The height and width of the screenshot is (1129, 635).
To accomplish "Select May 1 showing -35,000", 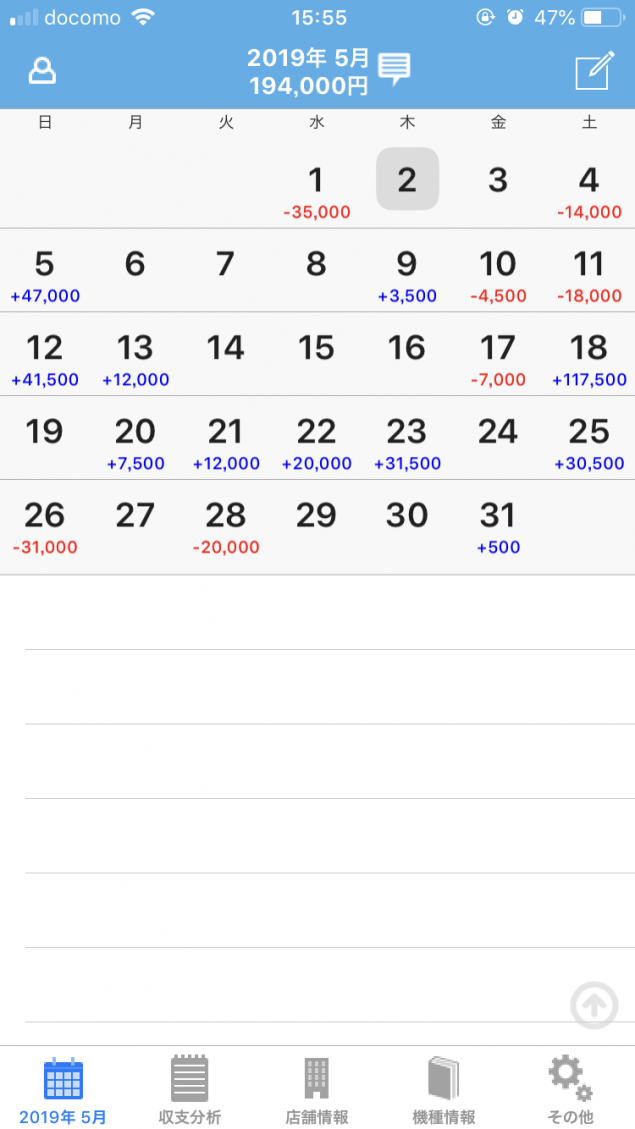I will 317,189.
